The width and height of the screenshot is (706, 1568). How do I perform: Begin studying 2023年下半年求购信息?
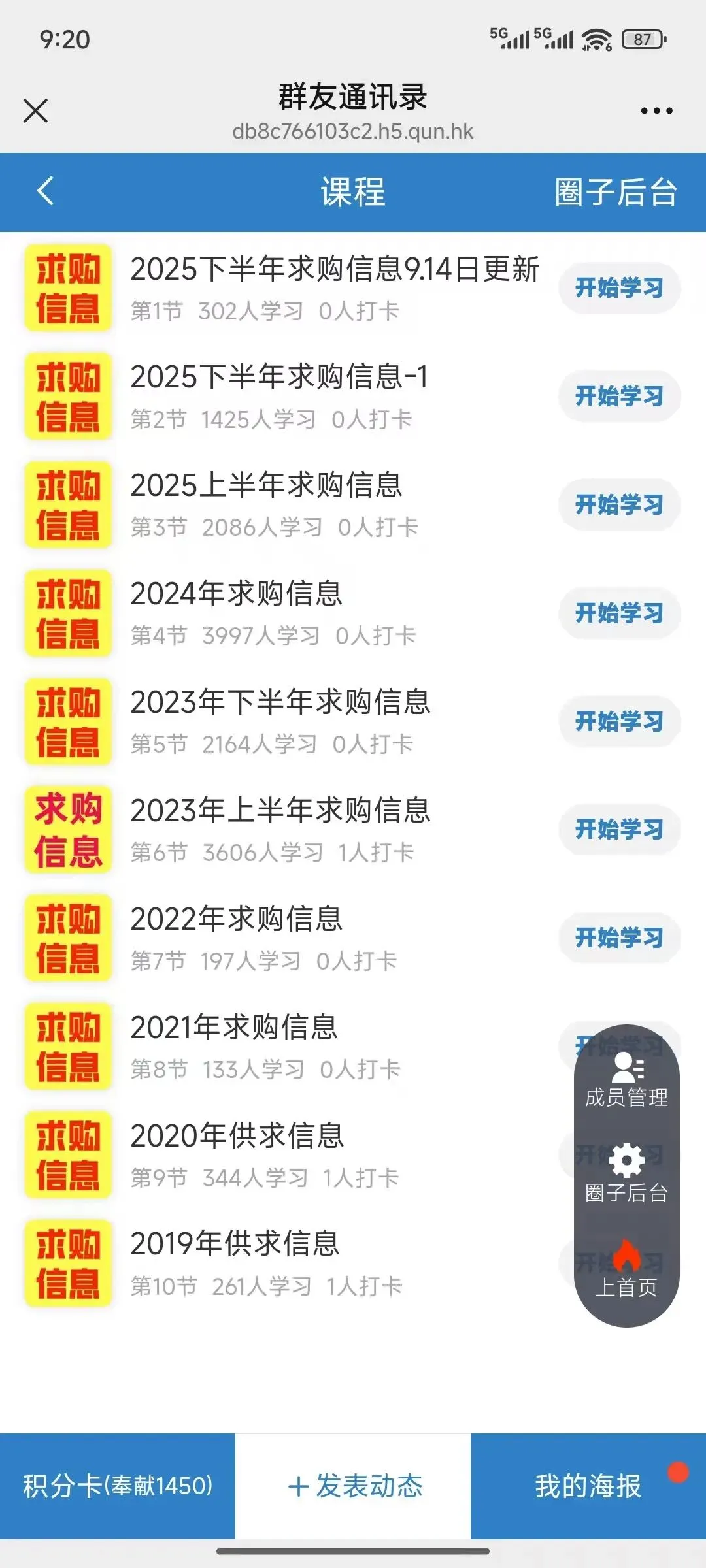[x=619, y=722]
